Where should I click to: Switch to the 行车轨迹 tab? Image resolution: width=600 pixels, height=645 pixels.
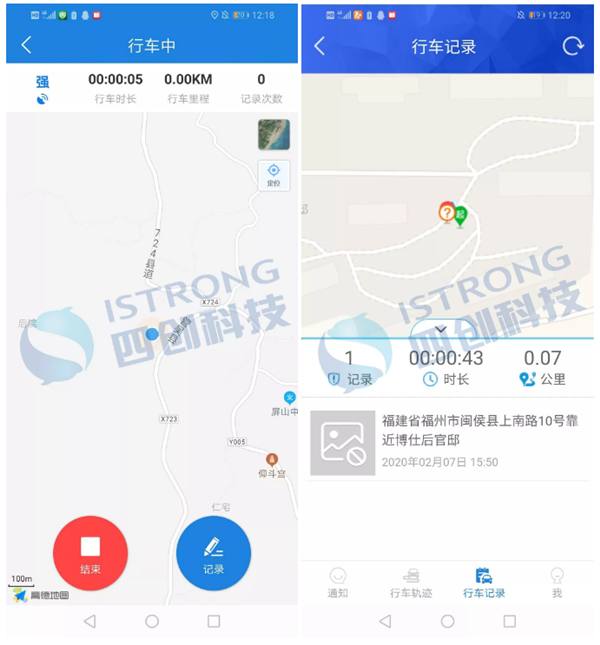410,583
